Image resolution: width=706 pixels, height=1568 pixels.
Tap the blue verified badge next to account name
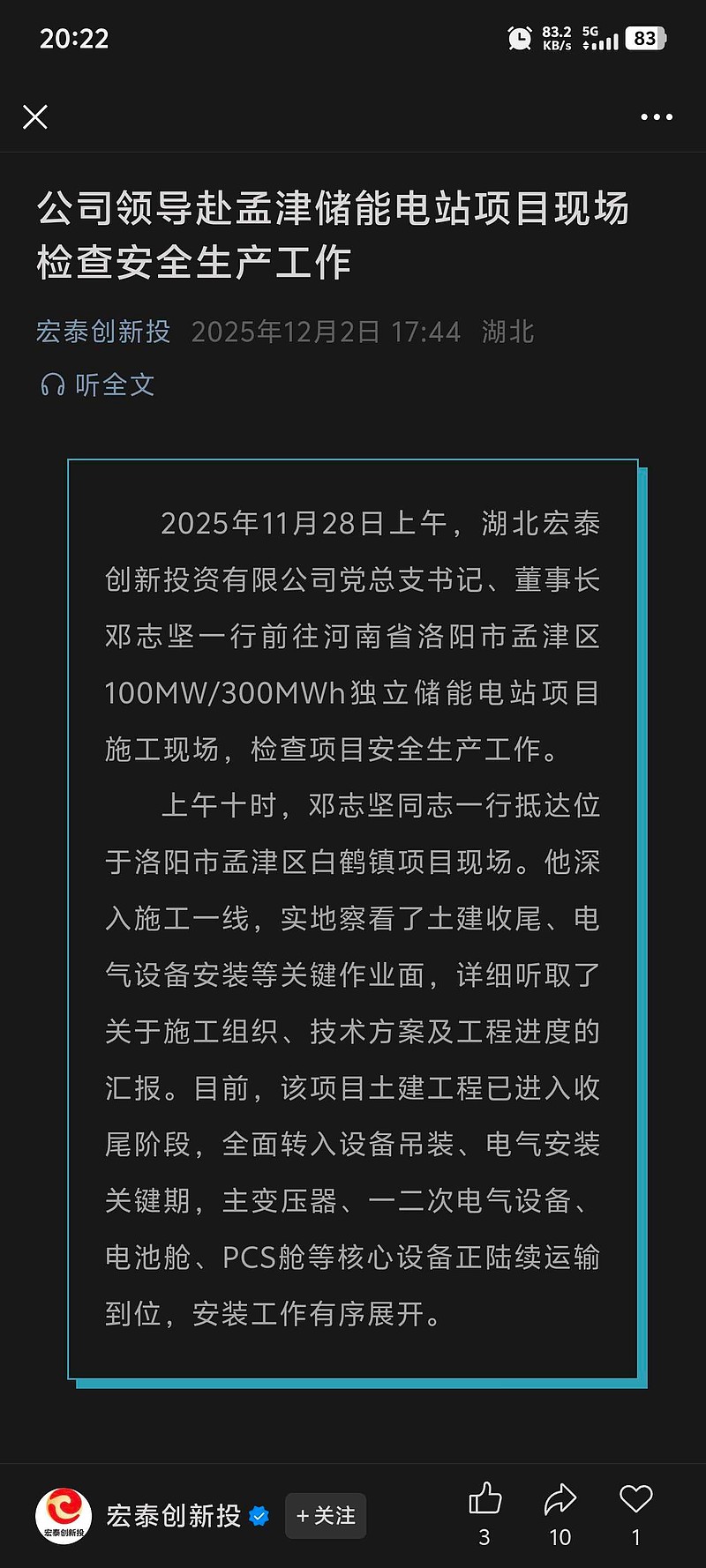[x=259, y=1513]
